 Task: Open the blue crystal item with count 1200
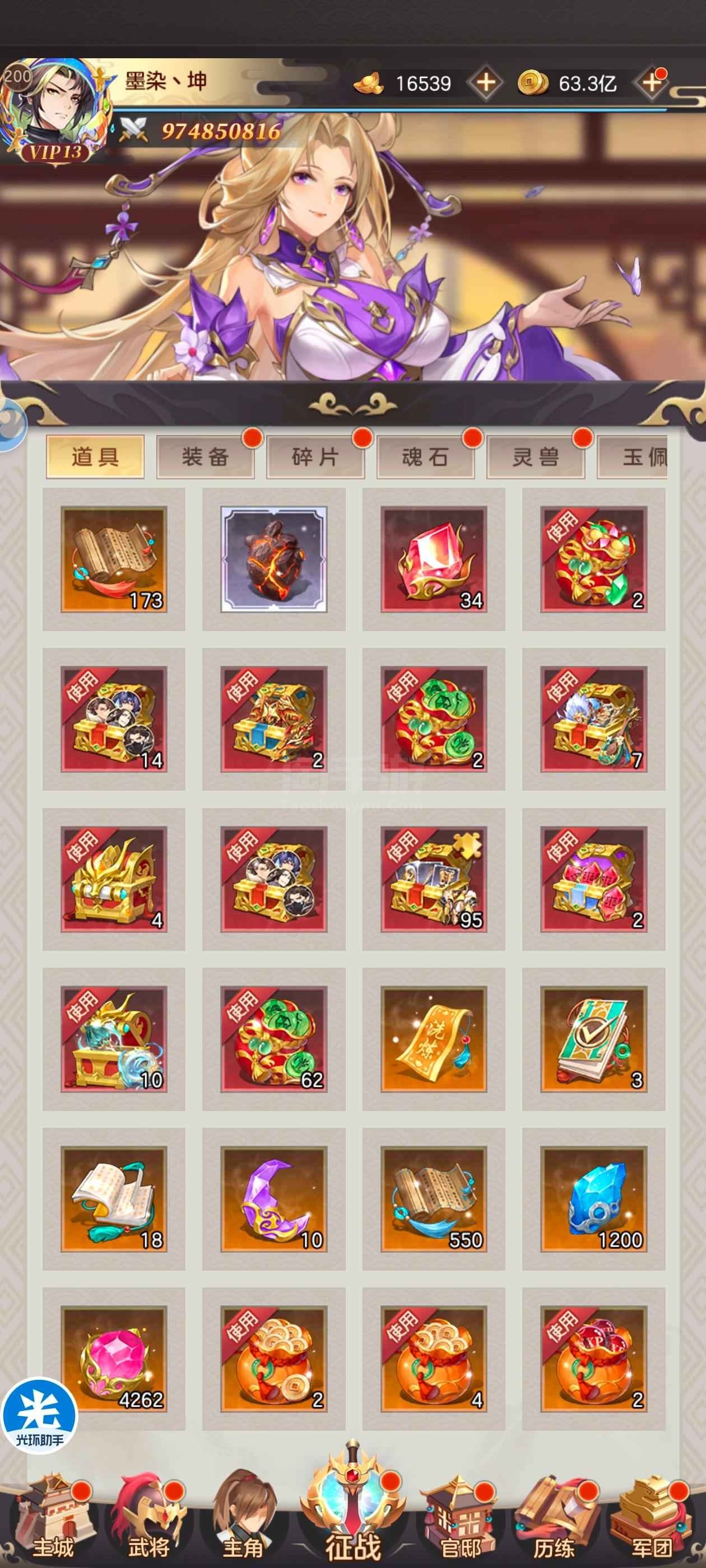click(593, 1198)
